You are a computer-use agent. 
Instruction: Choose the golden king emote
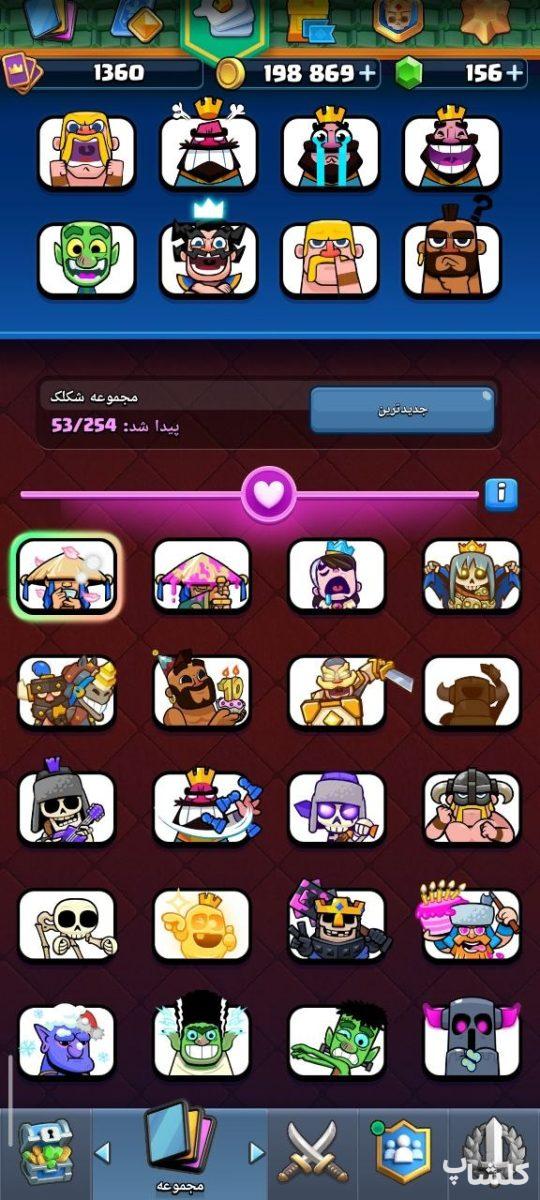point(201,923)
